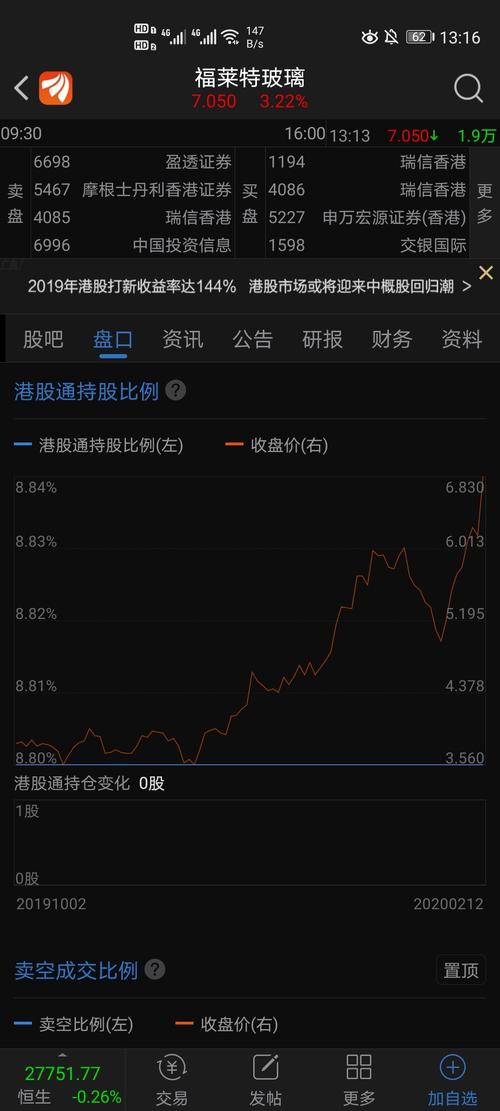Switch to the 研报 tab
Image resolution: width=500 pixels, height=1111 pixels.
point(322,339)
